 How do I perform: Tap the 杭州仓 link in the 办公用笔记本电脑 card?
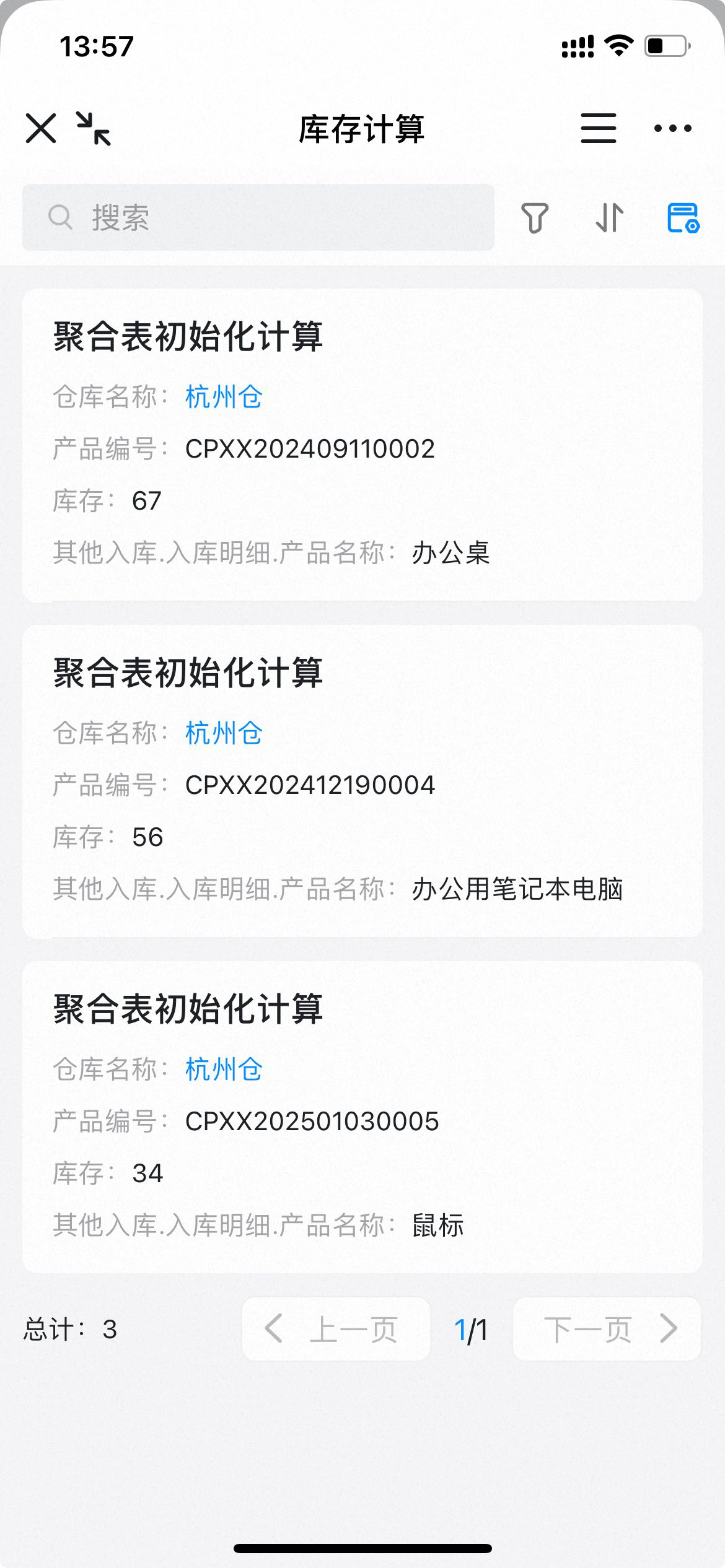point(224,733)
